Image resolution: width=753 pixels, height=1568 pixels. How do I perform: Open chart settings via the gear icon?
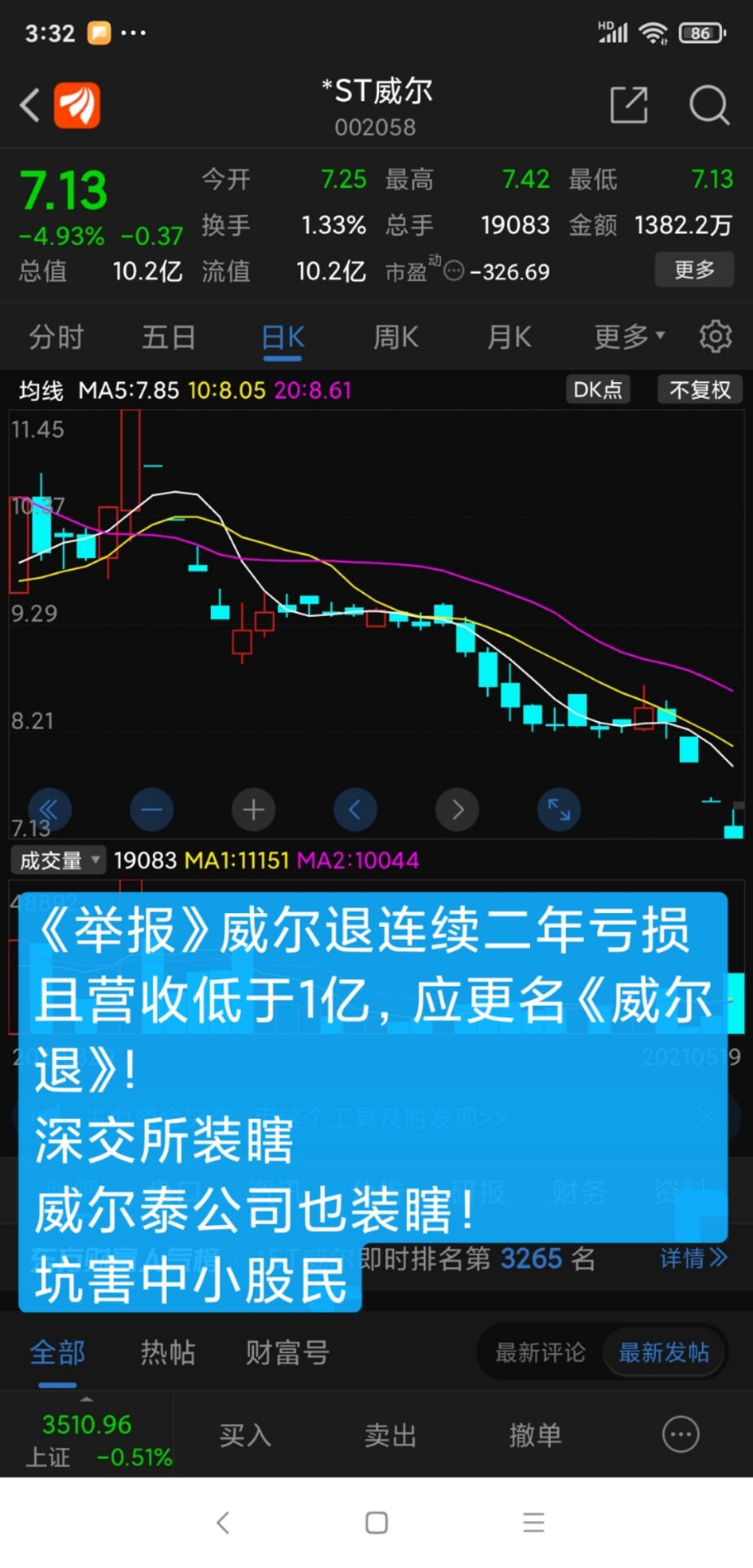coord(715,336)
